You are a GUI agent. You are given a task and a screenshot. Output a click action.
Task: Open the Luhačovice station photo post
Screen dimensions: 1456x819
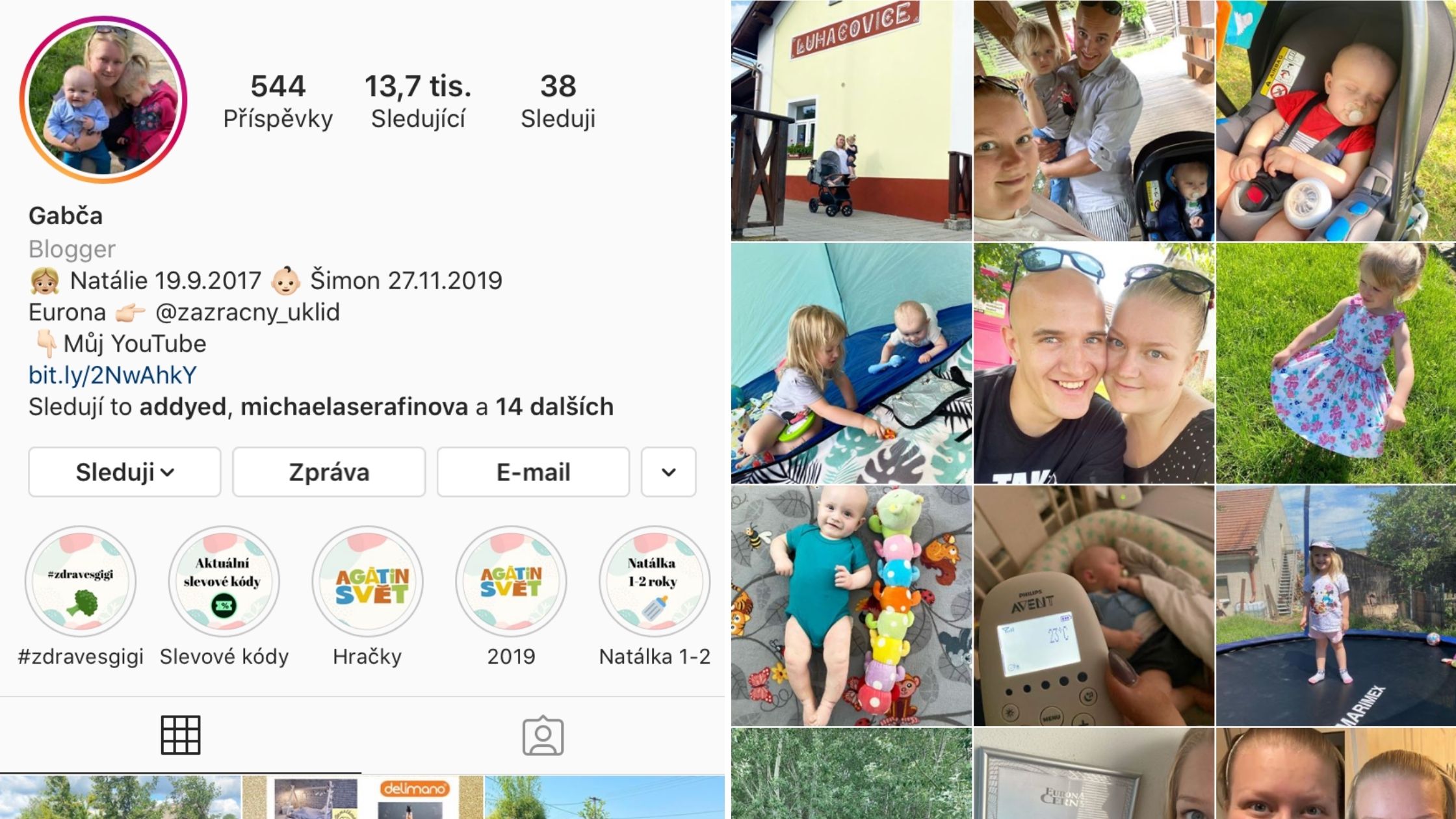(851, 121)
